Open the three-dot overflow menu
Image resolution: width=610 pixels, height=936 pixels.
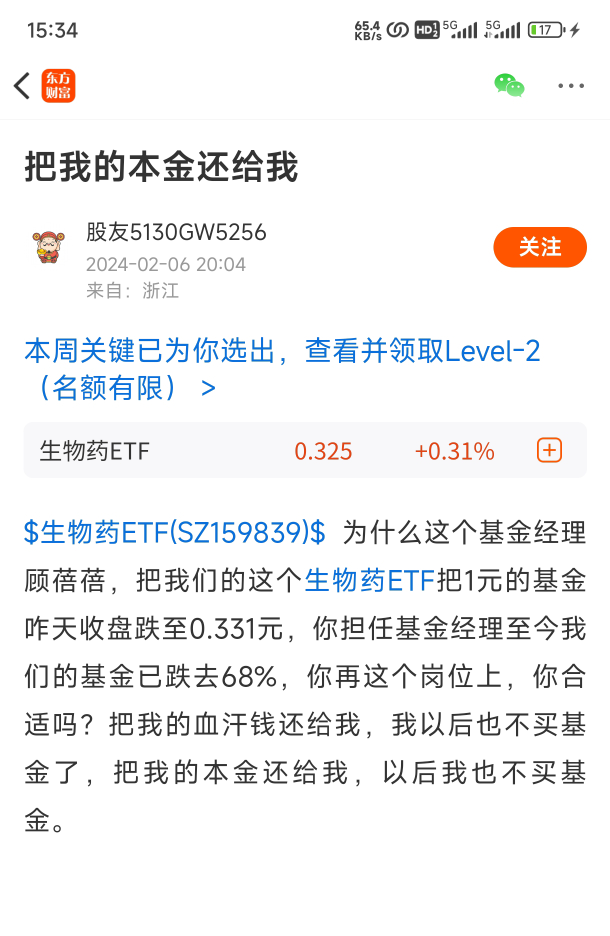tap(571, 86)
